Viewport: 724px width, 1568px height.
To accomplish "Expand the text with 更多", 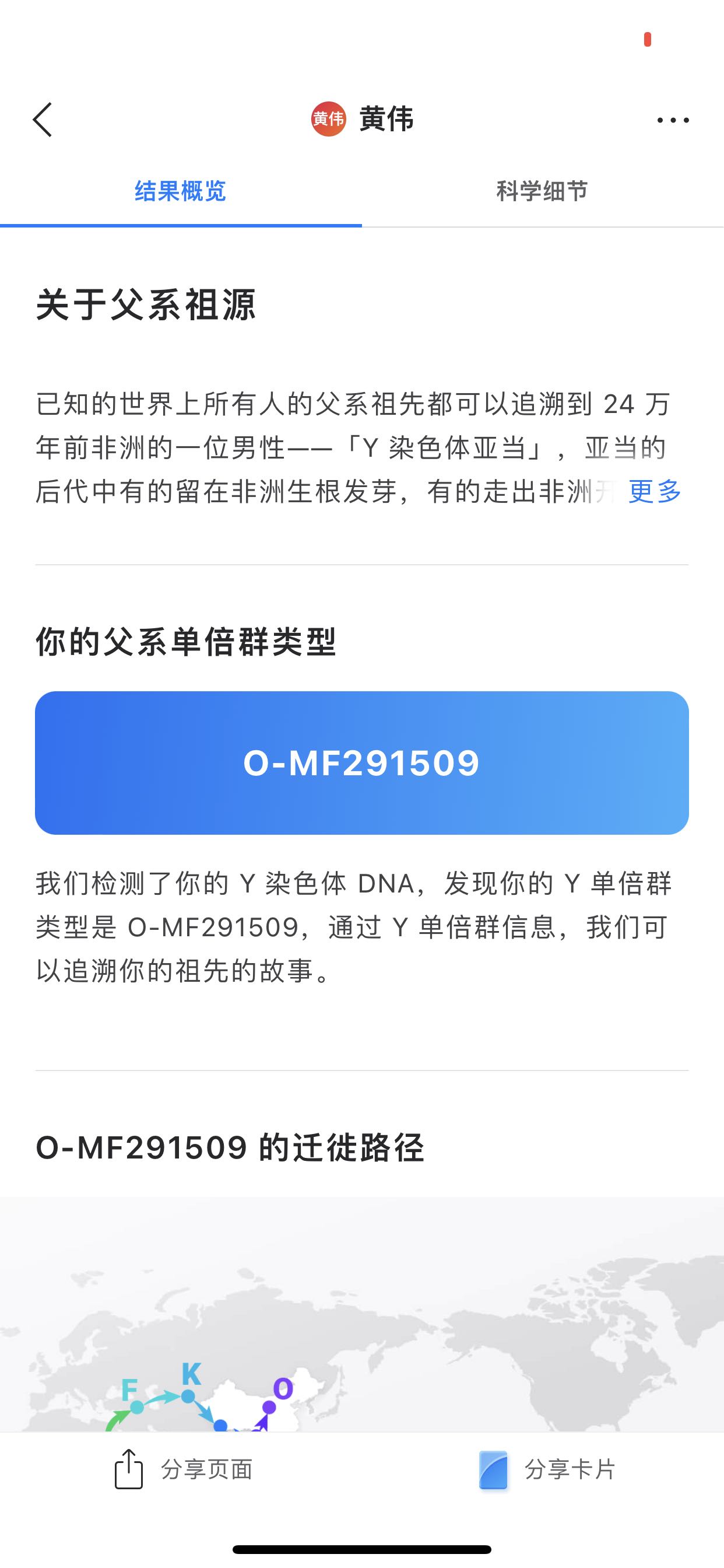I will (x=655, y=491).
